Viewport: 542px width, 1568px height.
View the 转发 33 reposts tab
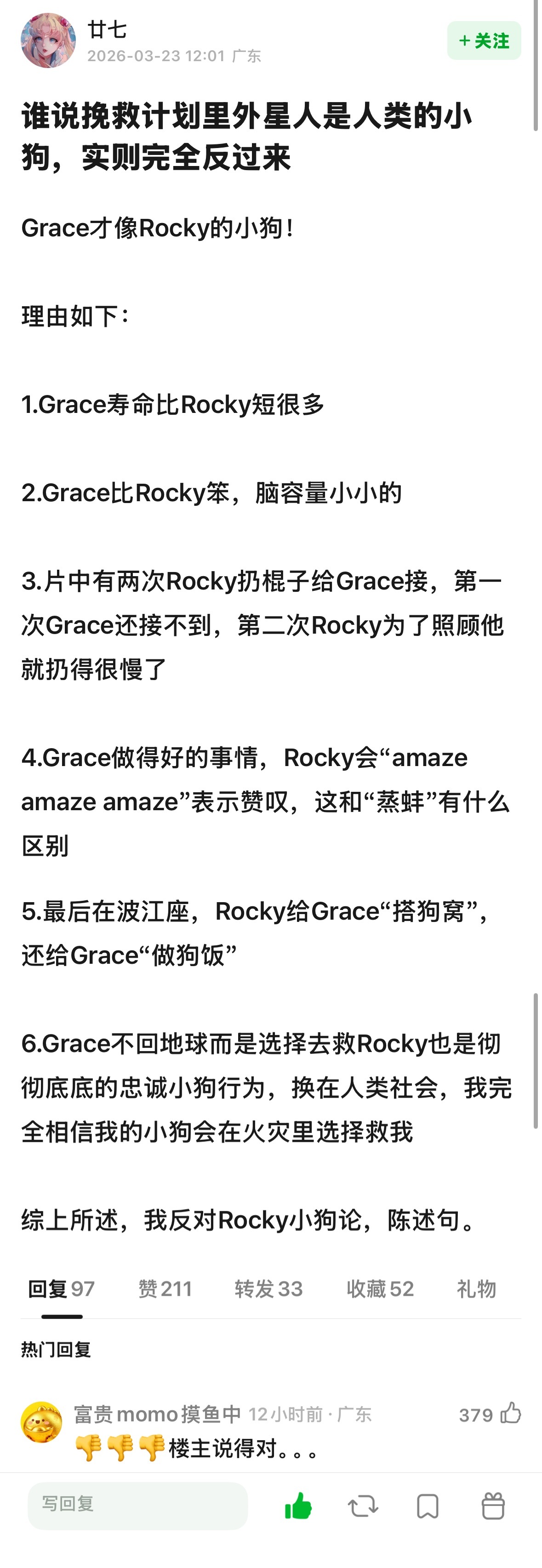(x=268, y=1289)
